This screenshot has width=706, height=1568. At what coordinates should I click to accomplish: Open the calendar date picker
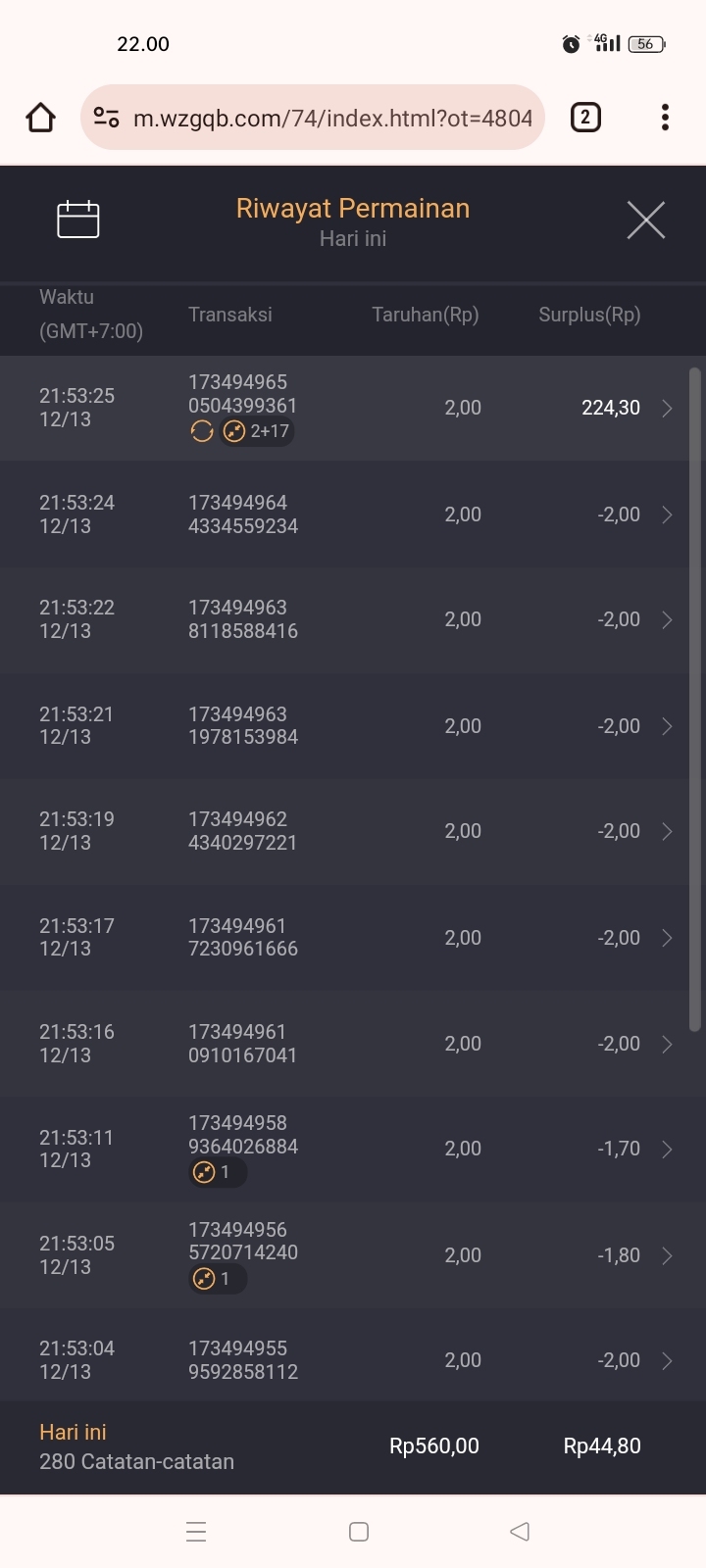pyautogui.click(x=78, y=220)
